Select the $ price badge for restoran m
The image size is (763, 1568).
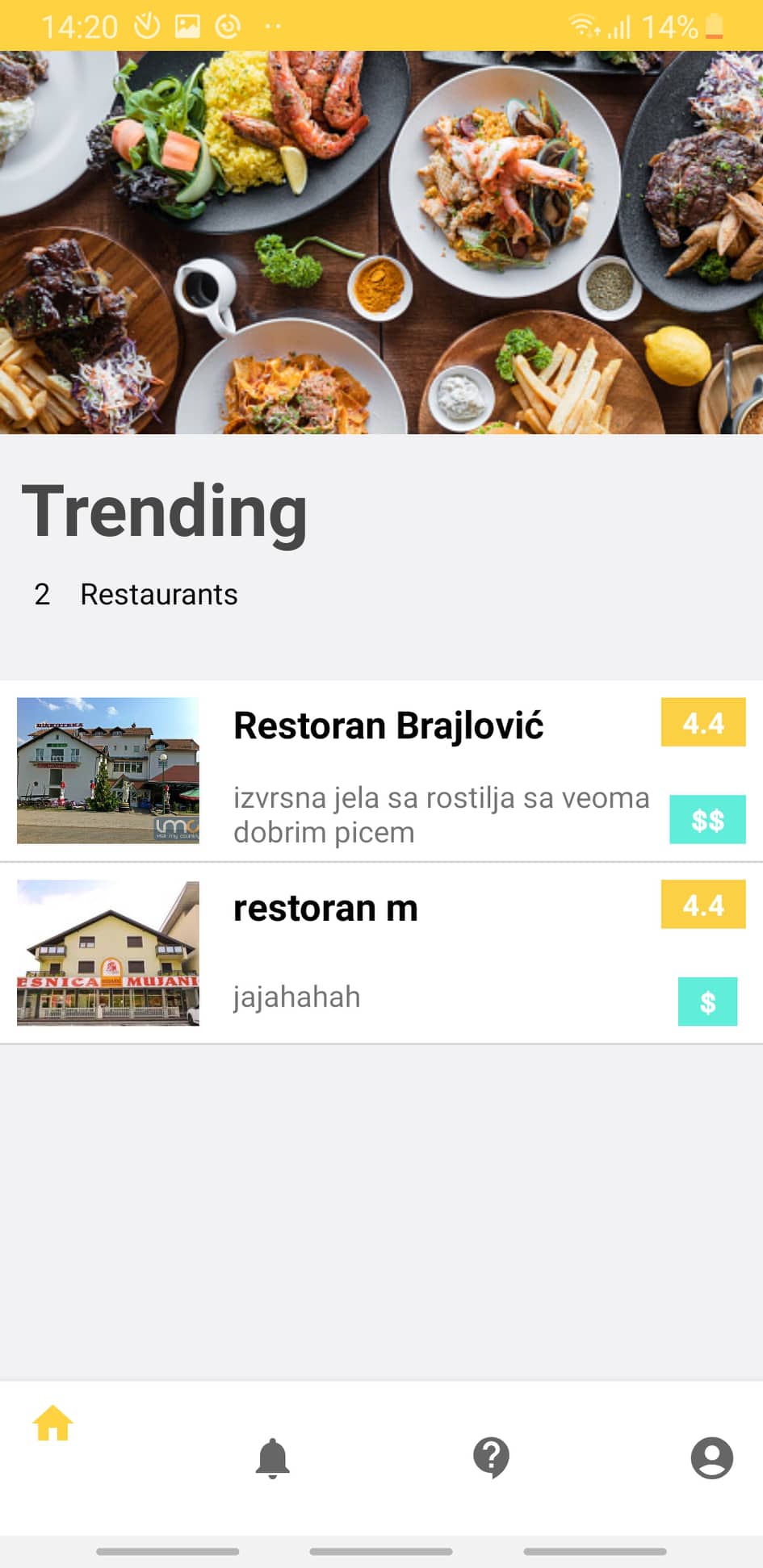(708, 1001)
